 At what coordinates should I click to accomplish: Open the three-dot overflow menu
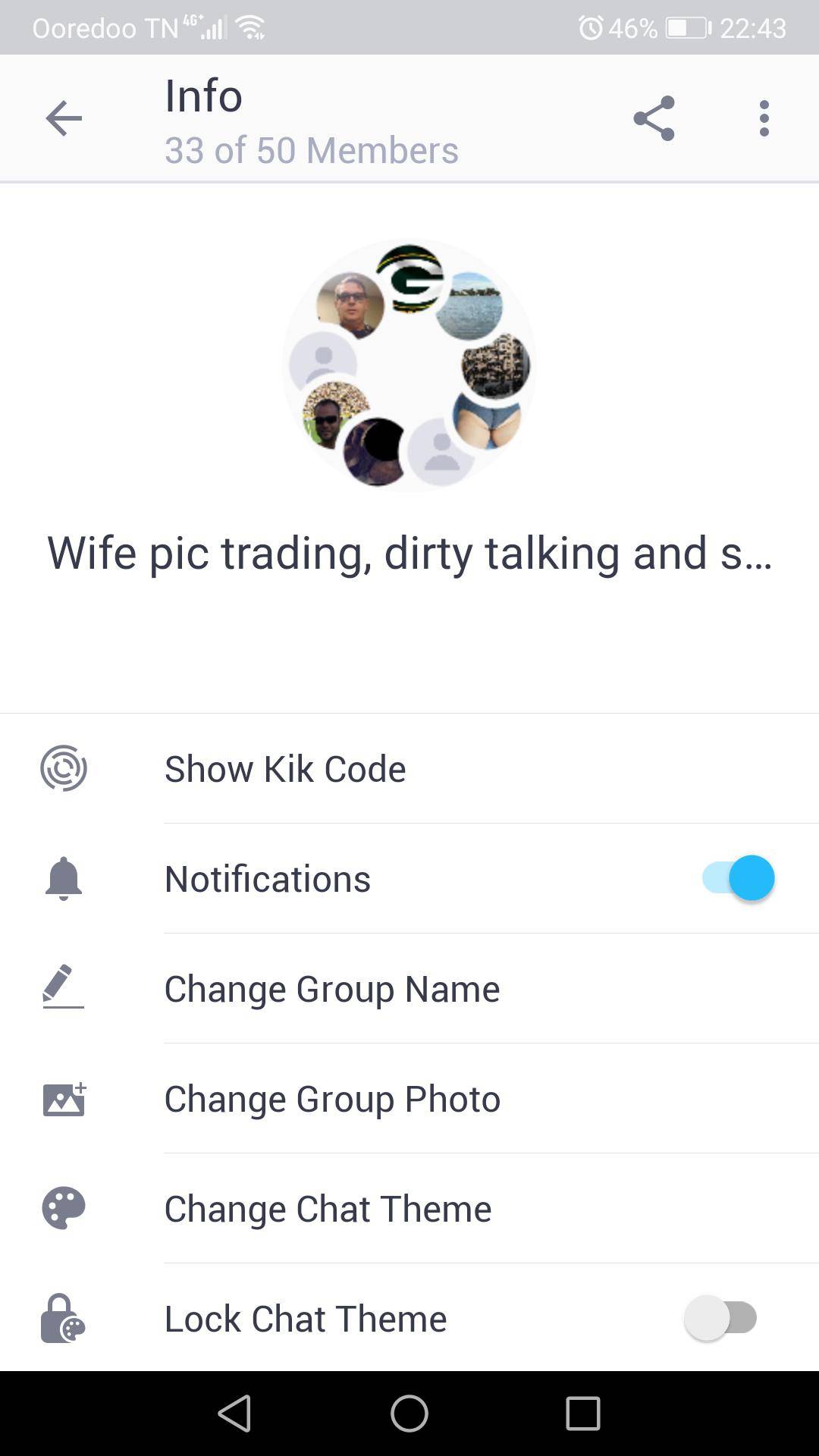pos(764,118)
